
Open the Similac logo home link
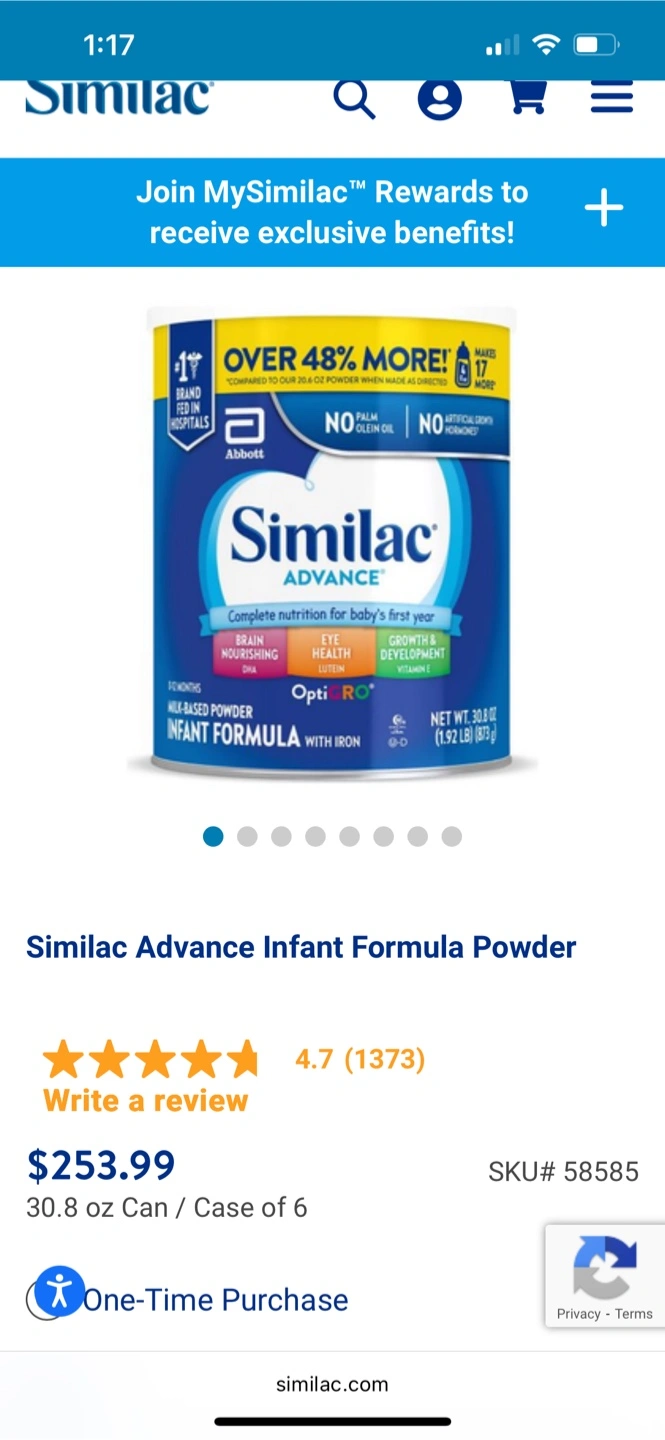[x=118, y=97]
